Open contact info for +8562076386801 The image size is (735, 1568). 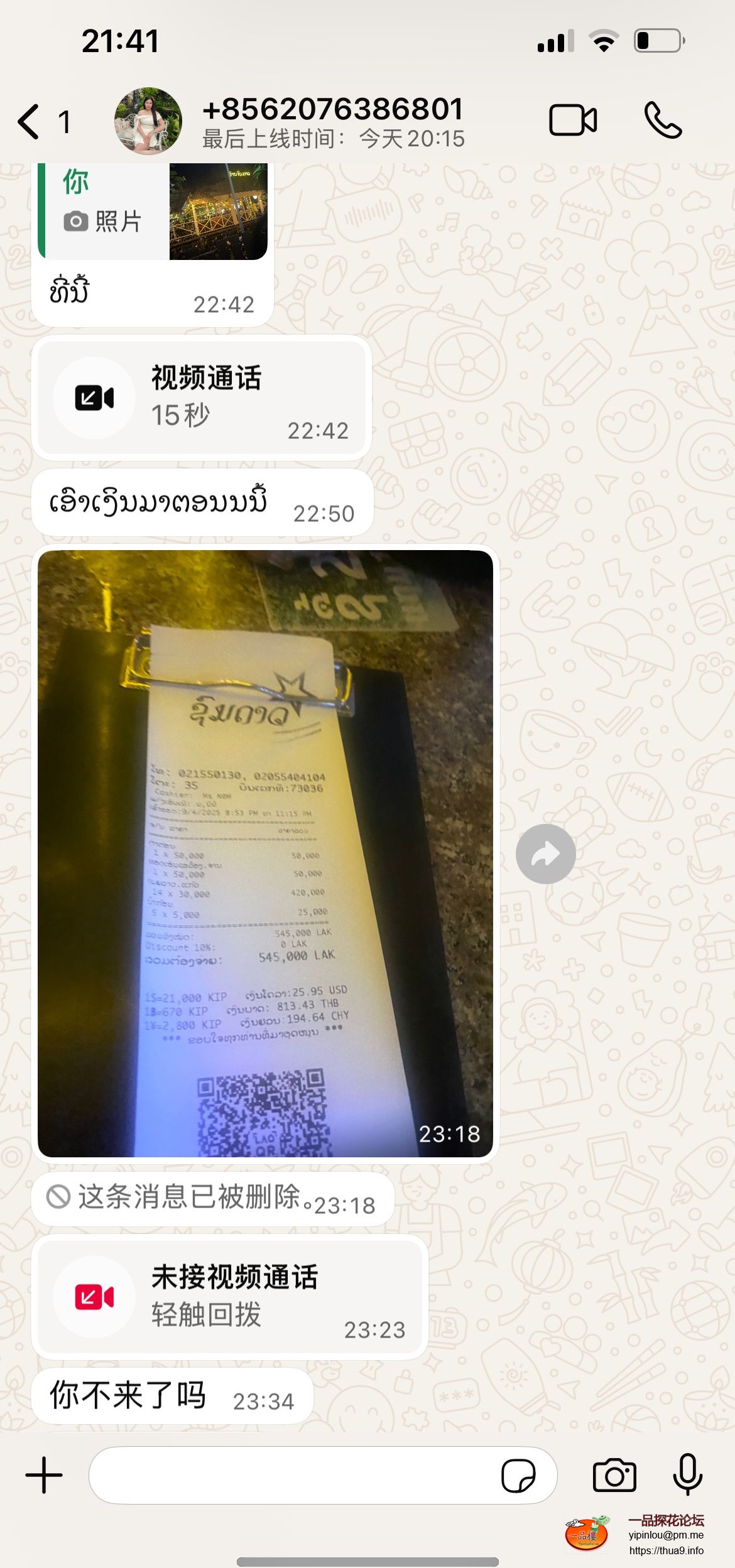[333, 121]
